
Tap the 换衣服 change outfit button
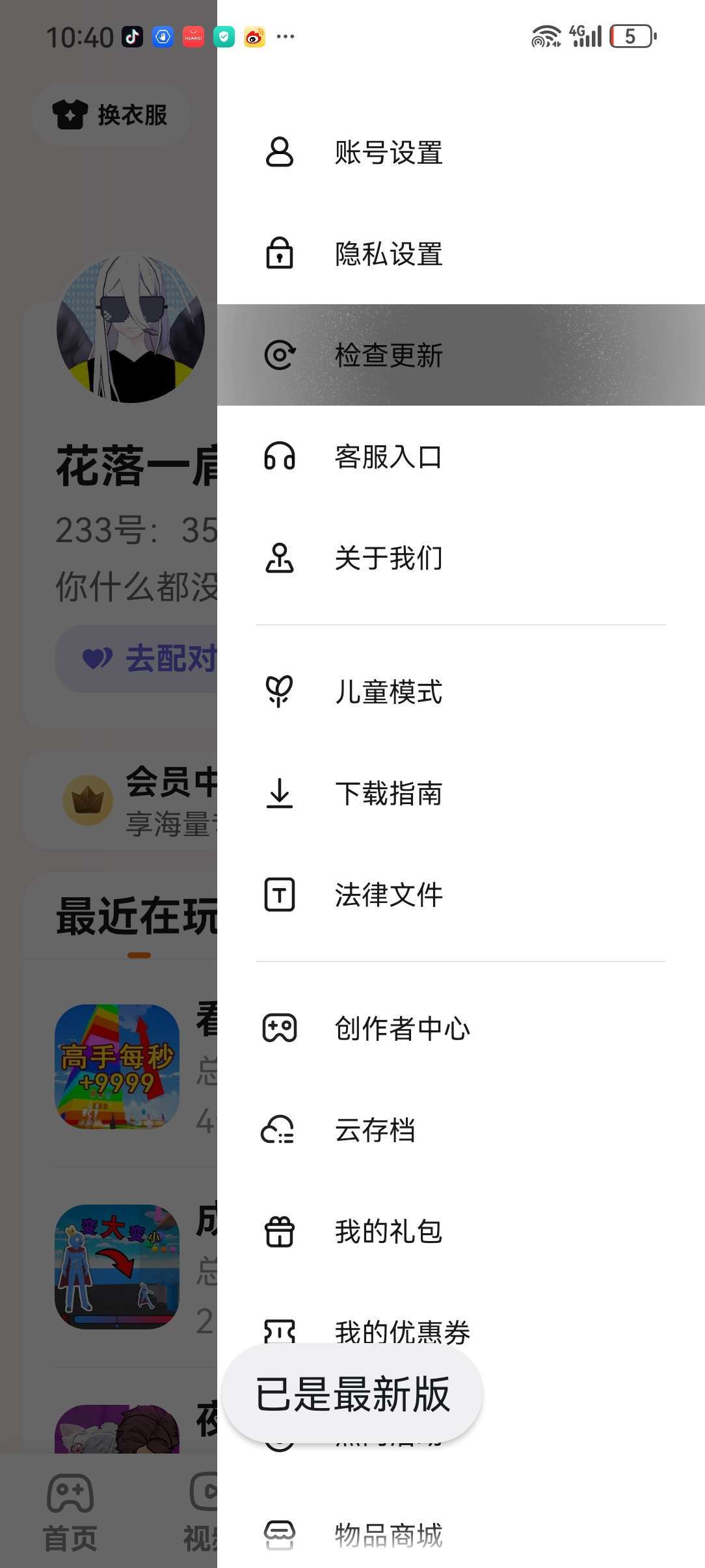tap(111, 115)
